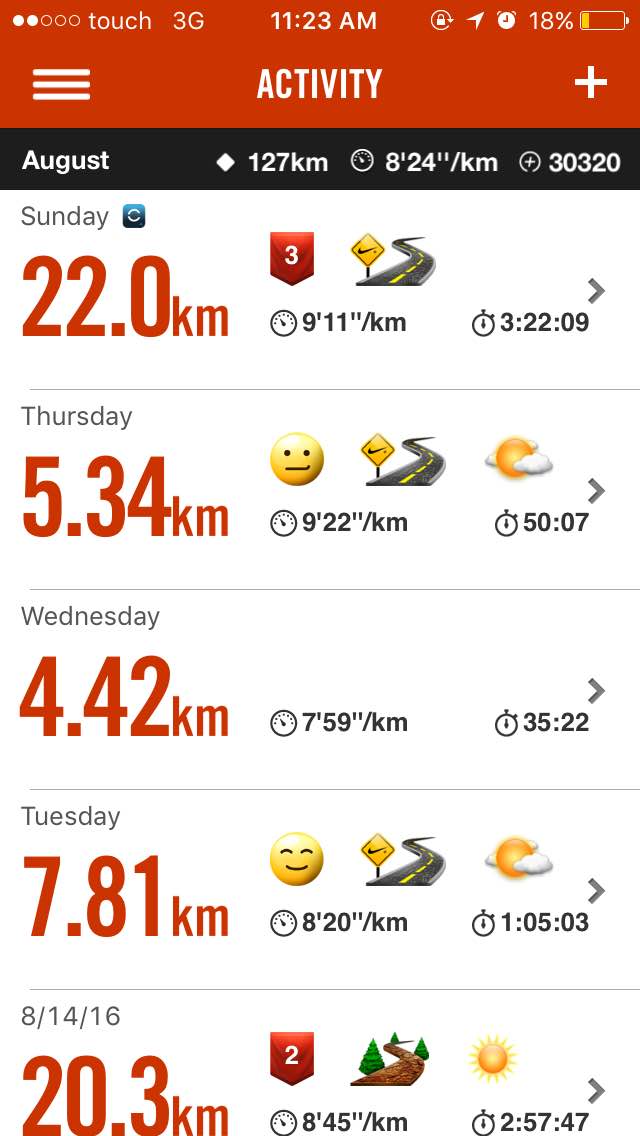The height and width of the screenshot is (1136, 640).
Task: Open Wednesday's 4.42km run
Action: point(320,692)
